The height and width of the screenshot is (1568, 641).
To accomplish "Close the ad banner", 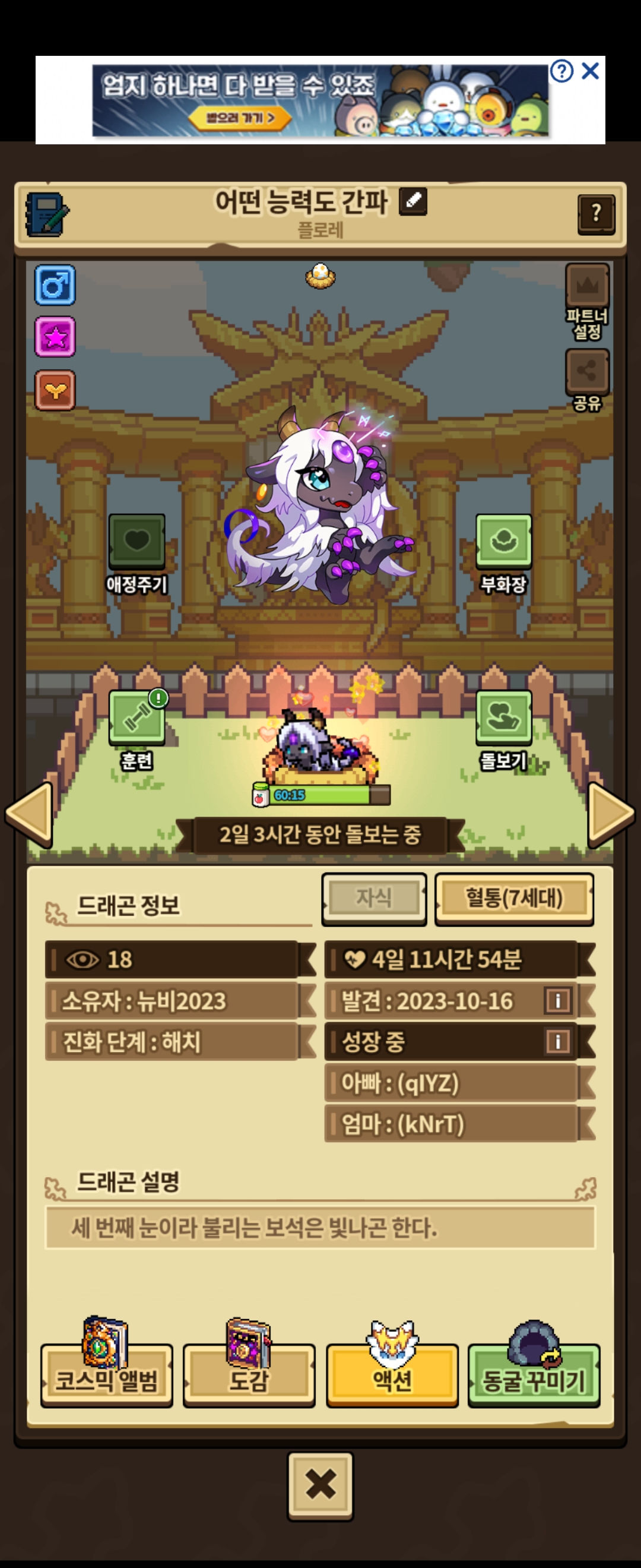I will 590,71.
